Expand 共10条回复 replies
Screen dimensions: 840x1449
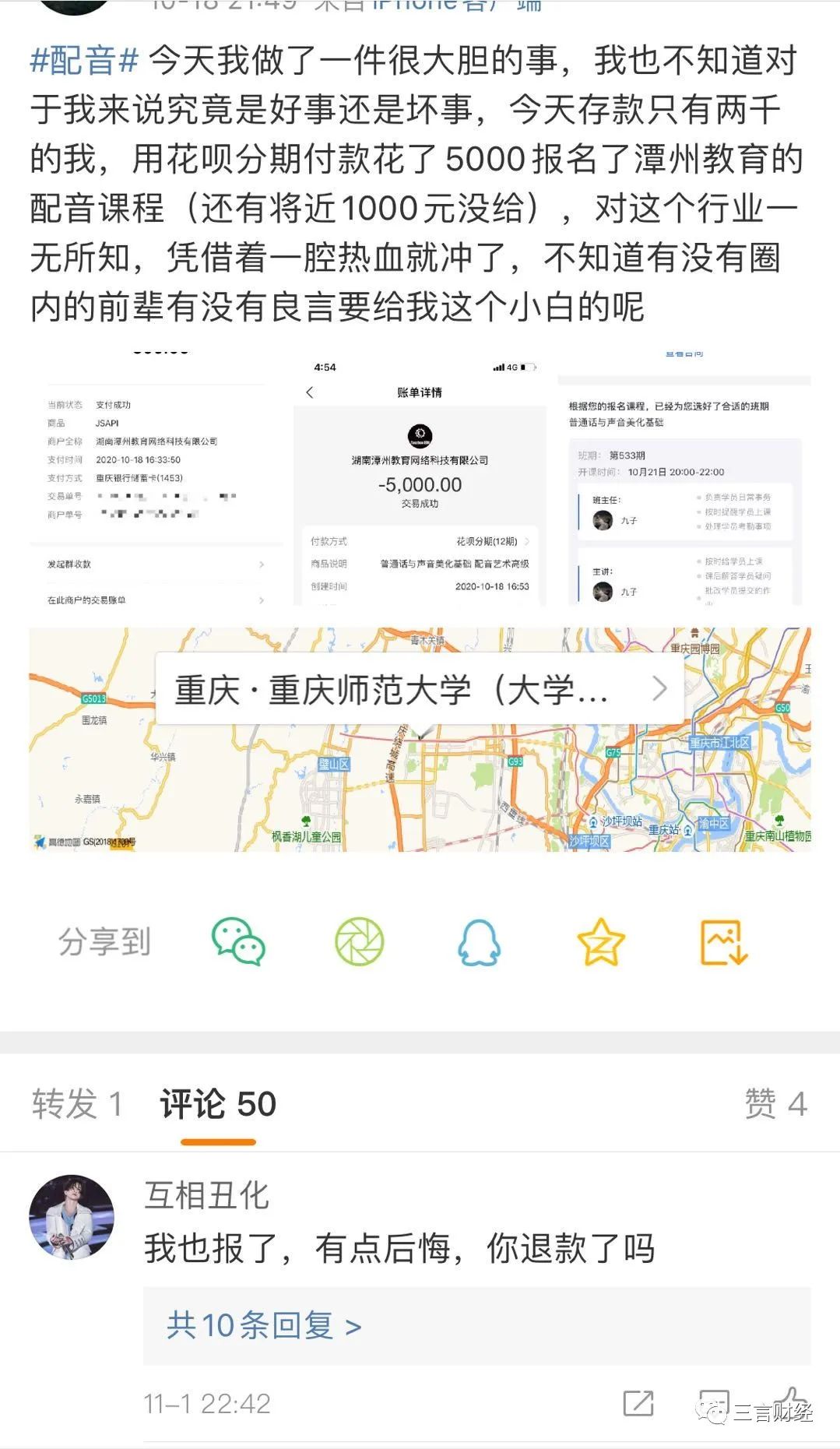tap(264, 1325)
